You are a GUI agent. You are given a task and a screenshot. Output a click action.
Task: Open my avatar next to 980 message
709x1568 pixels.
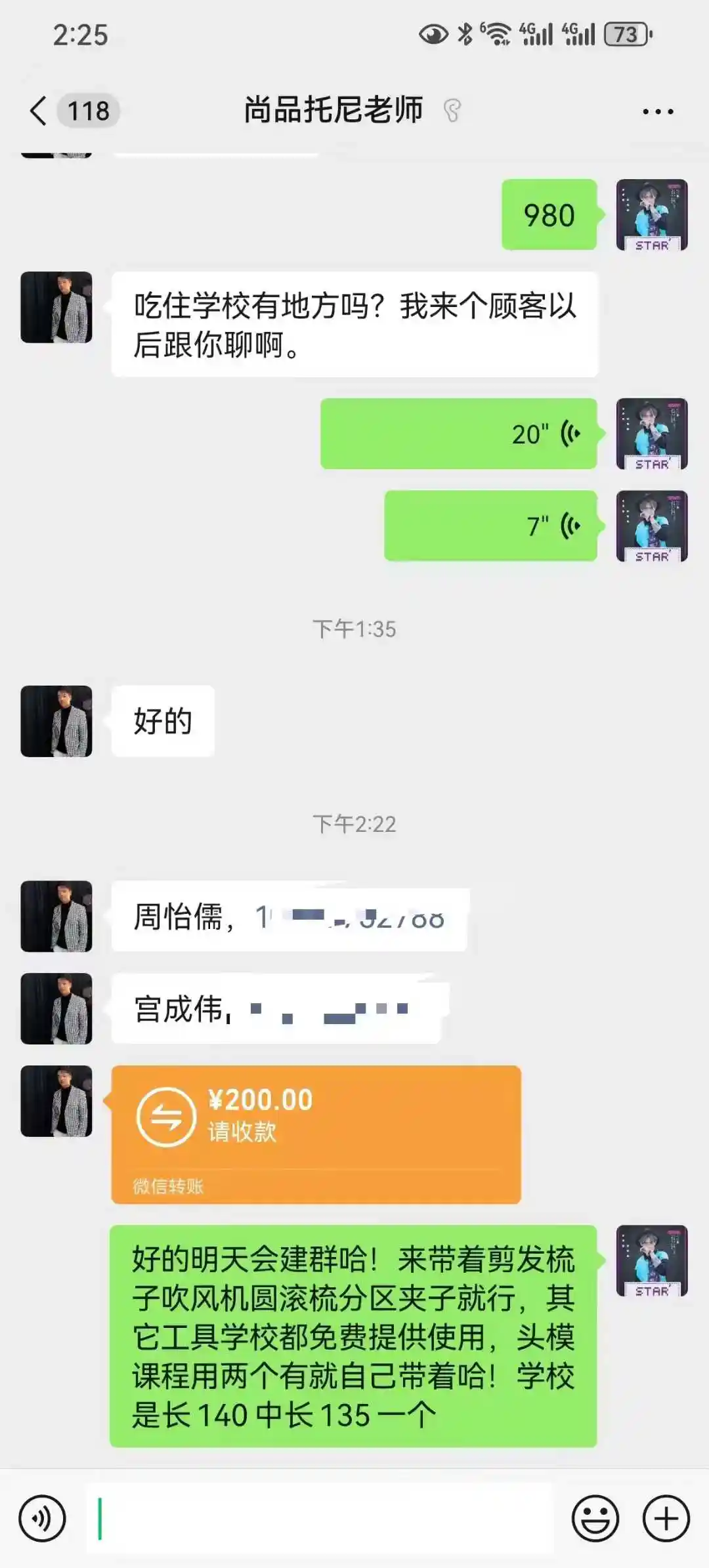[x=651, y=215]
